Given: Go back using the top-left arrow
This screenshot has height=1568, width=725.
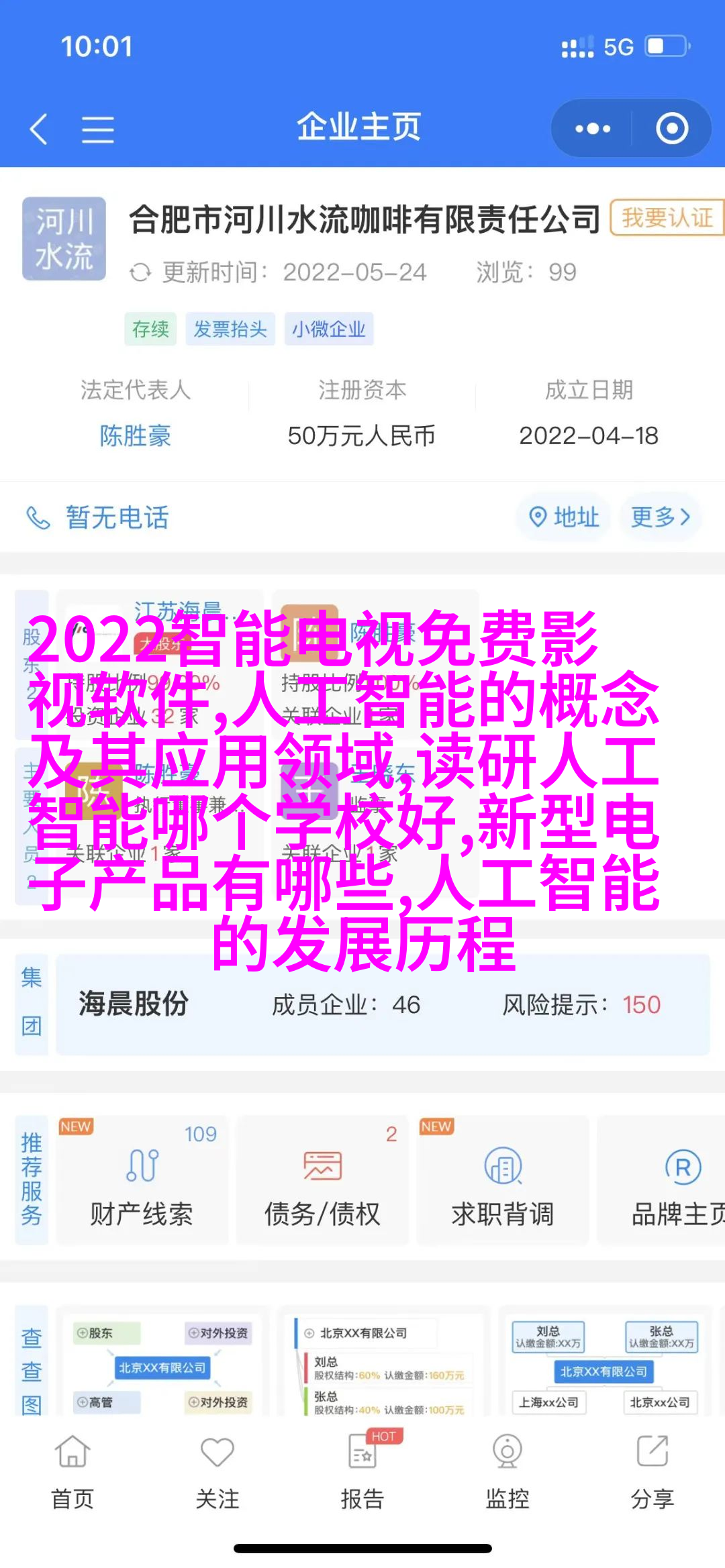Looking at the screenshot, I should pyautogui.click(x=39, y=128).
